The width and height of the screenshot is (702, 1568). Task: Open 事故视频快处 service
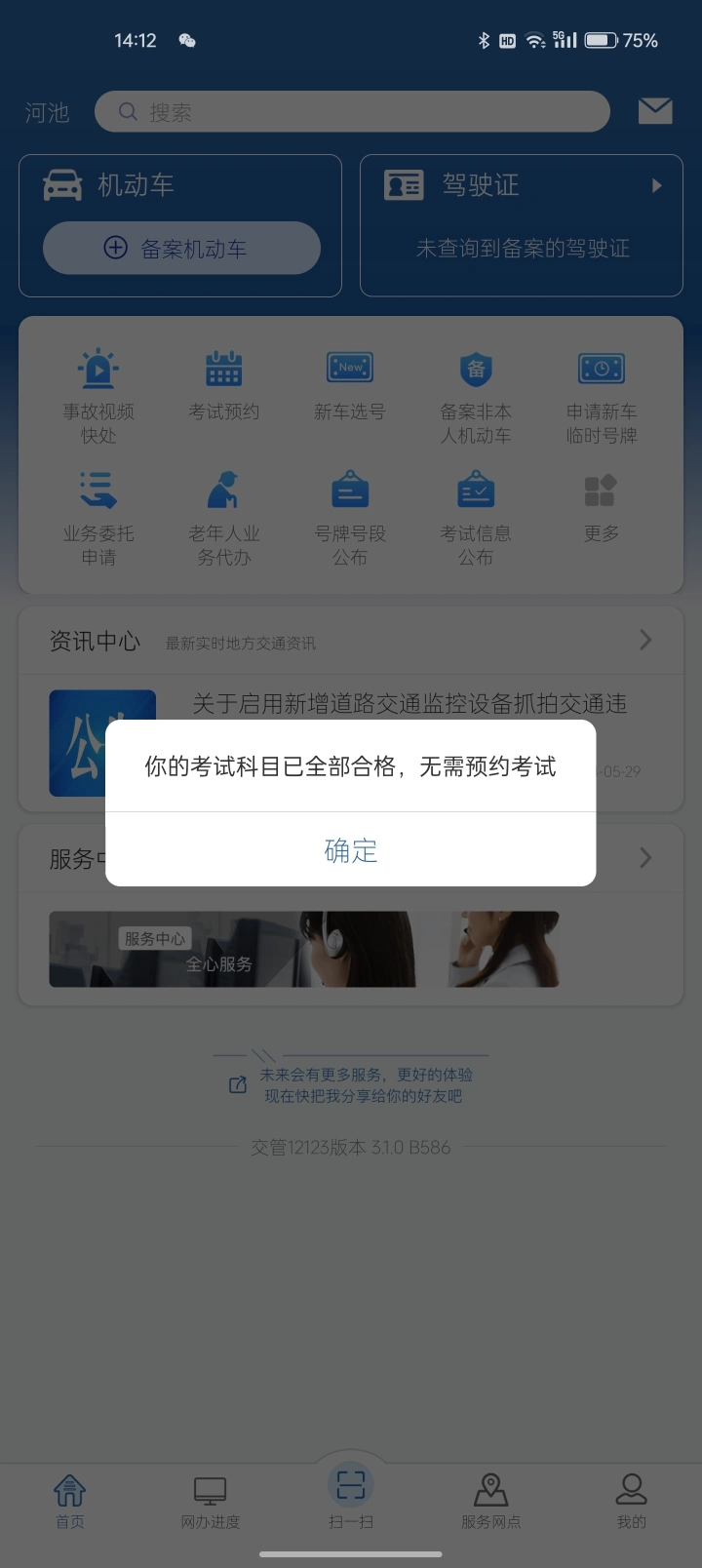(x=98, y=396)
